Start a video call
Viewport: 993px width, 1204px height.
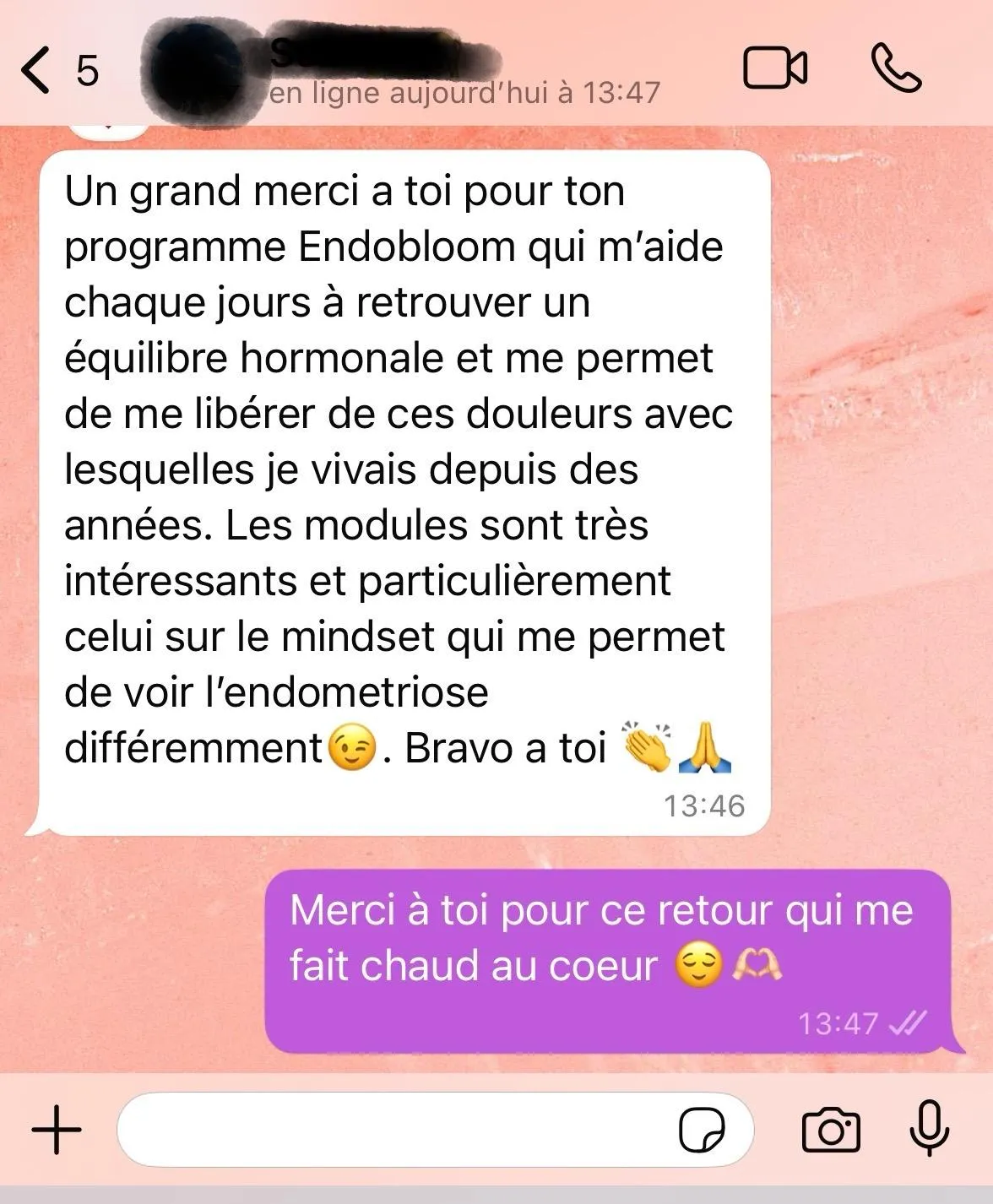pos(774,68)
